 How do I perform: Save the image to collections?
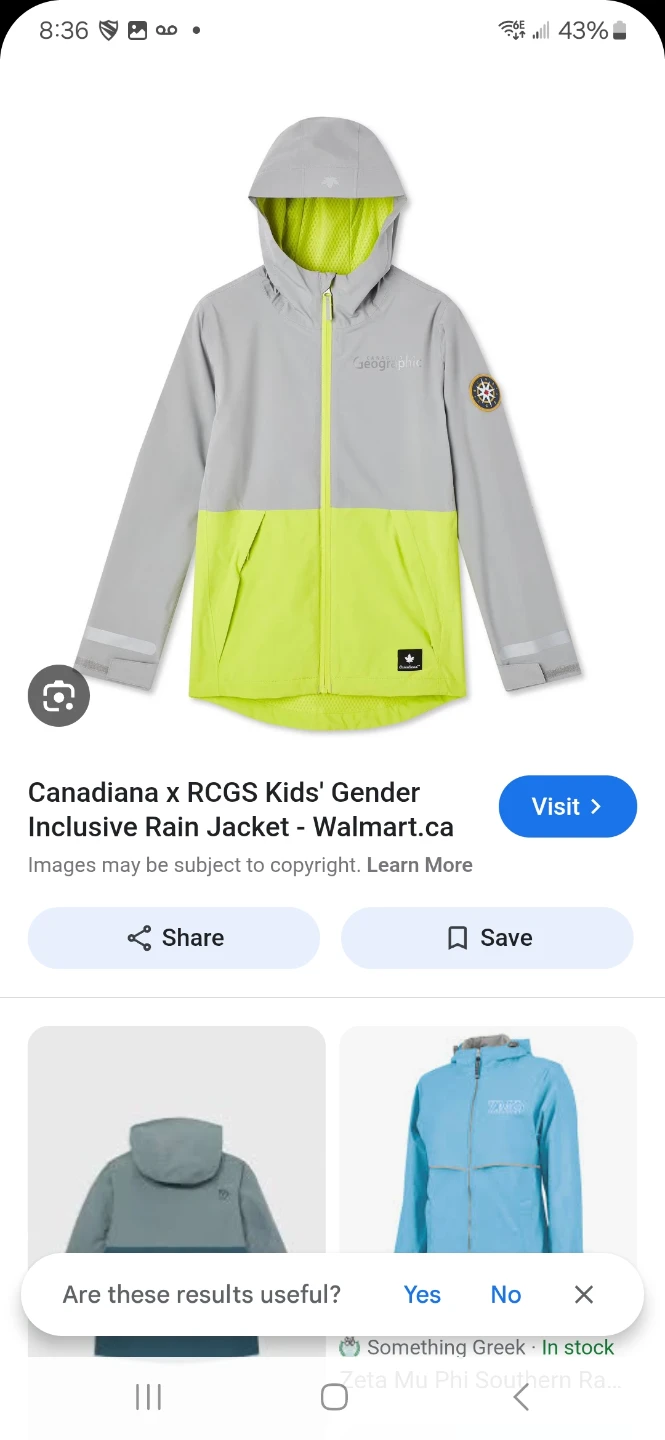tap(487, 938)
